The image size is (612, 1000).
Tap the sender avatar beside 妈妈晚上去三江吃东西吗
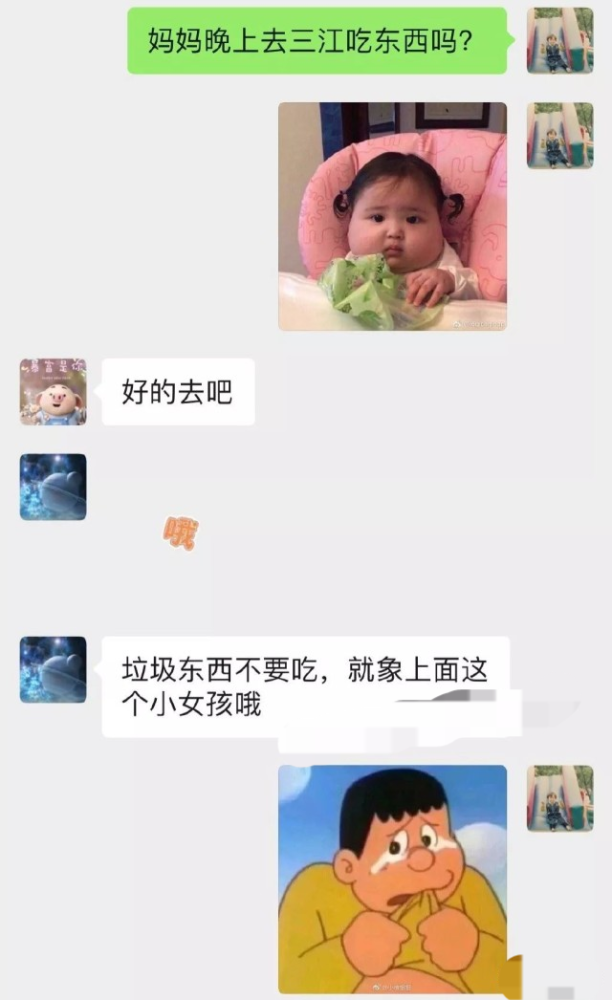(560, 40)
